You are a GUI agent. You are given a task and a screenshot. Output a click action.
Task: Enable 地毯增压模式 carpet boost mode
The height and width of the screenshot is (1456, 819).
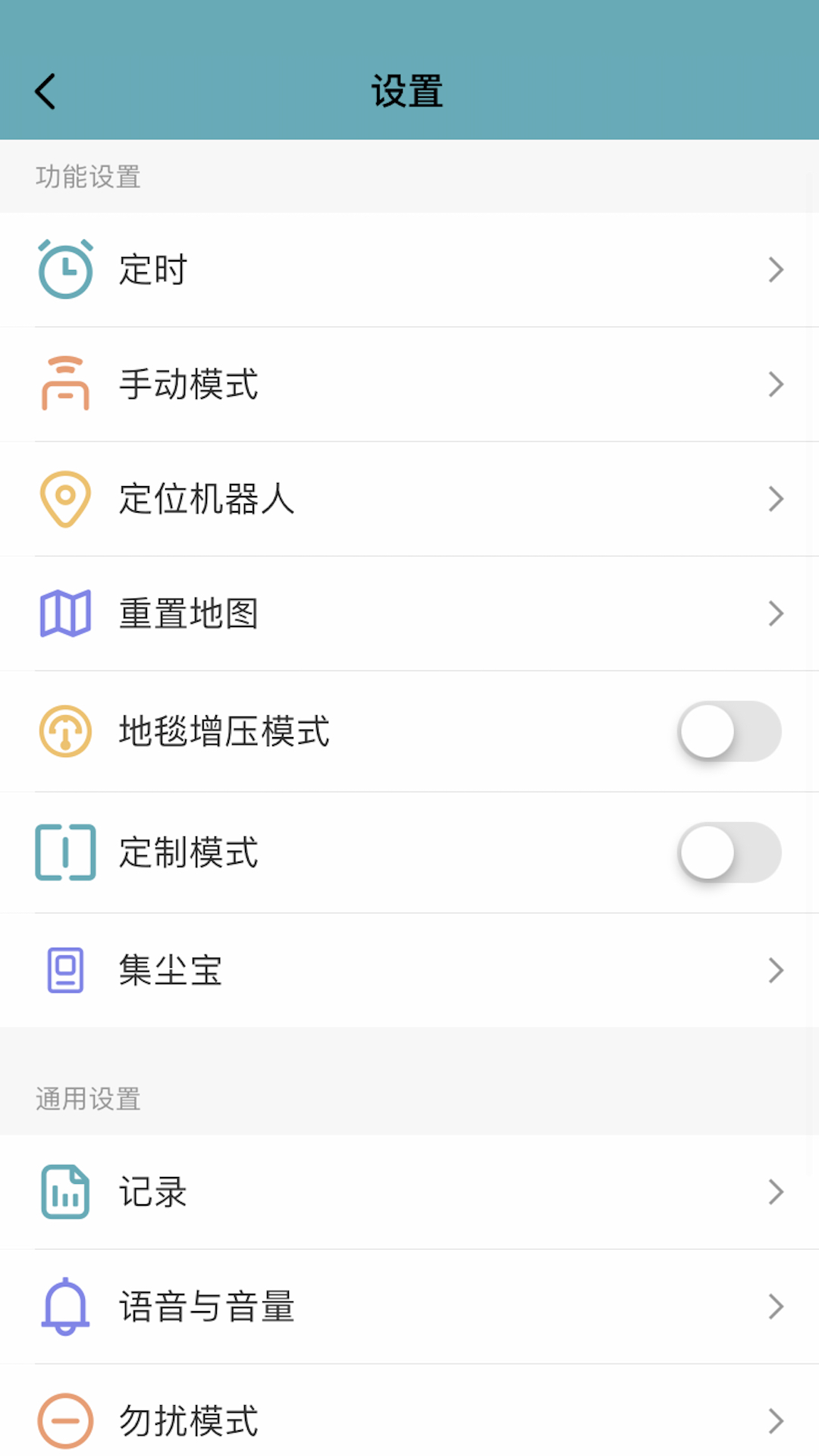729,731
